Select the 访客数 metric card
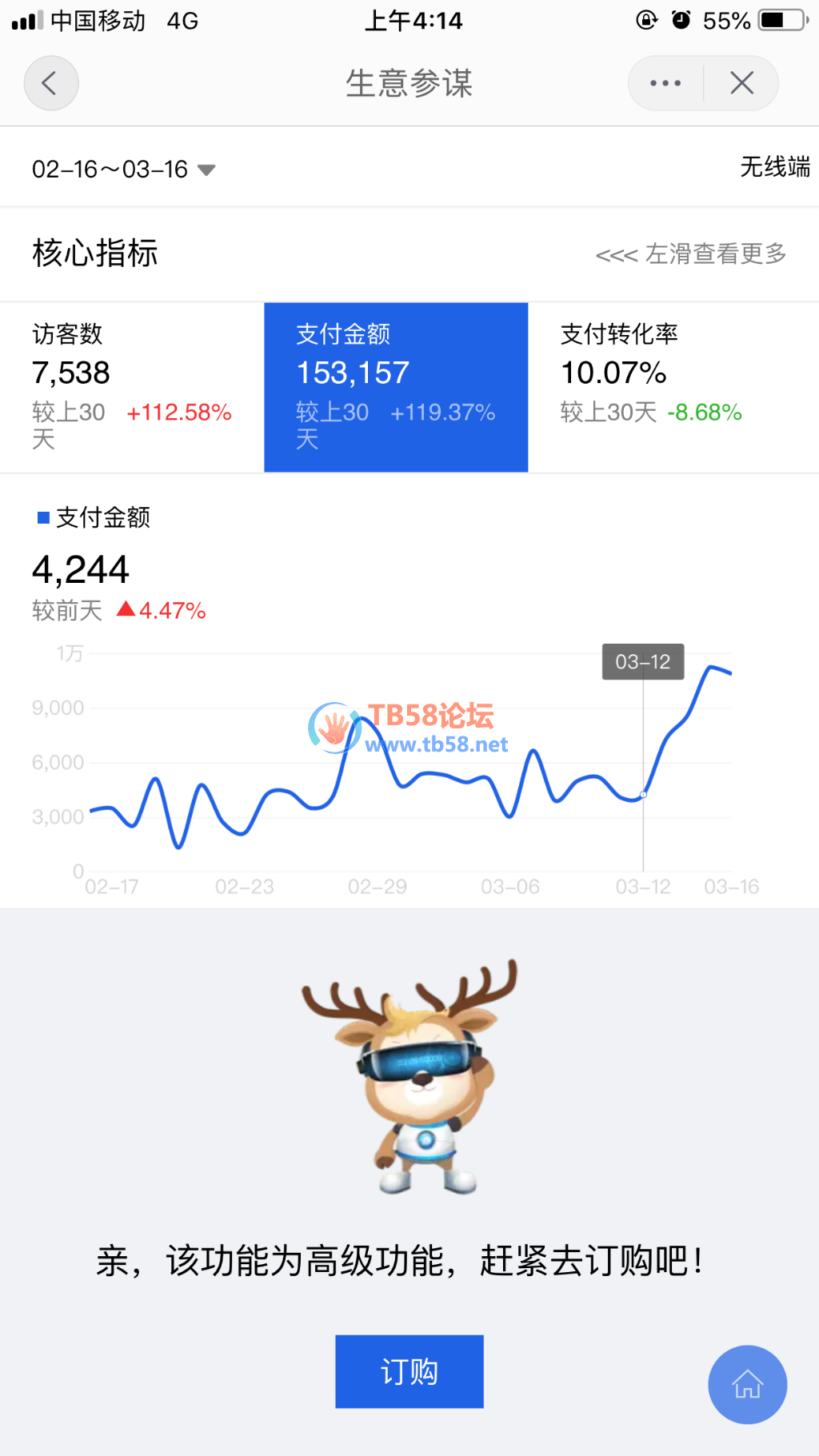Screen dimensions: 819x1456 (x=132, y=387)
